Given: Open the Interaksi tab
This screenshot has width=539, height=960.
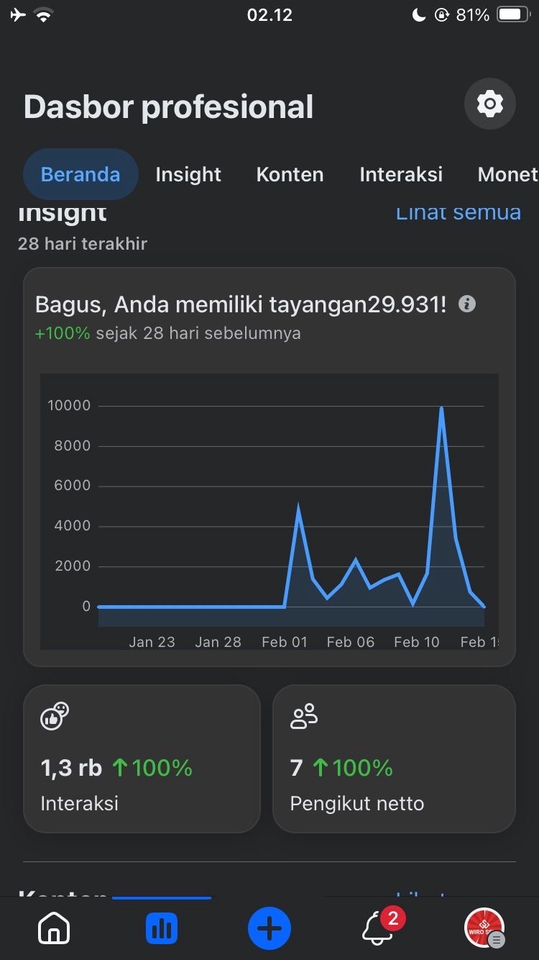Looking at the screenshot, I should coord(401,174).
